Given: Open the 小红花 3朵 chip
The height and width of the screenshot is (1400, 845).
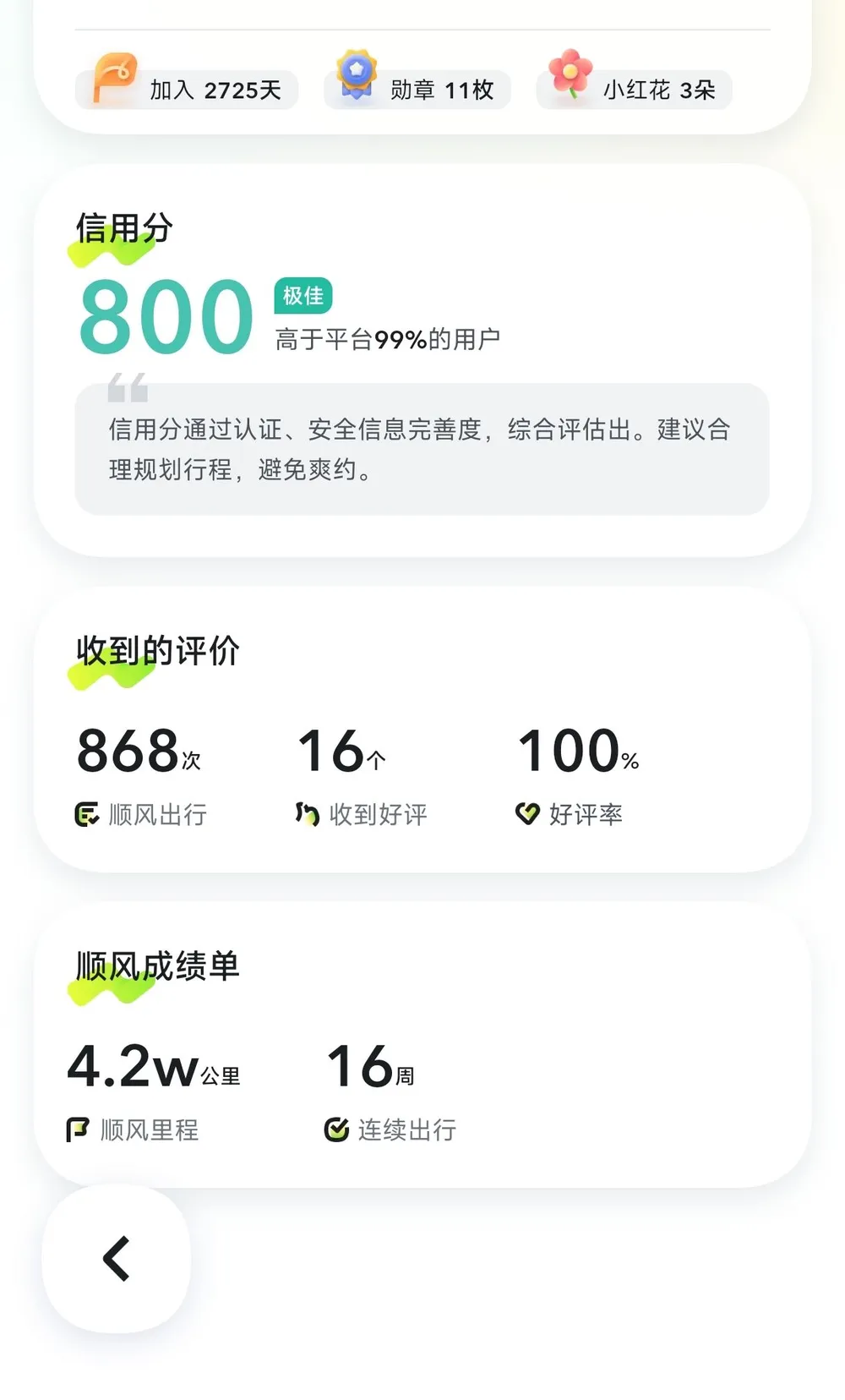Looking at the screenshot, I should point(635,89).
